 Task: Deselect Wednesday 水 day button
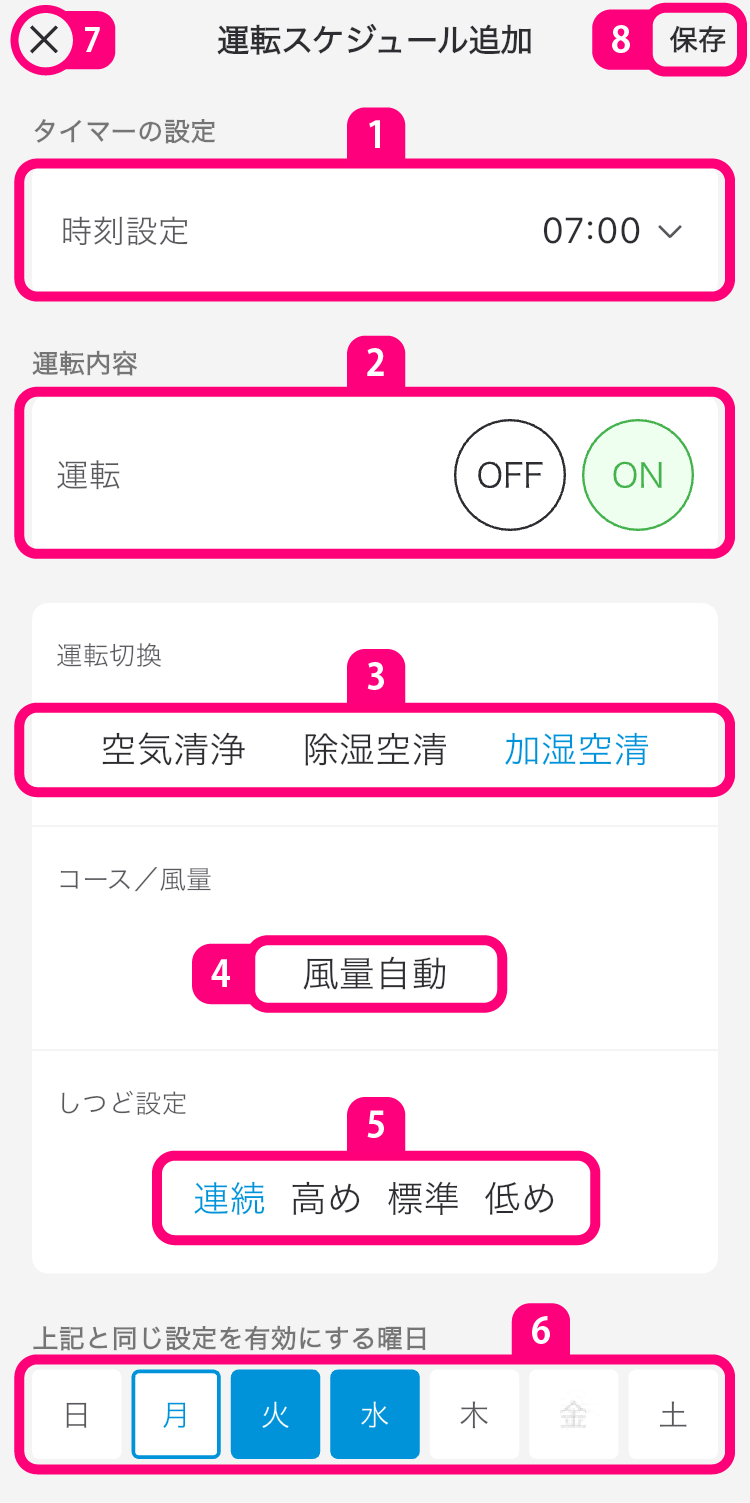[375, 1415]
